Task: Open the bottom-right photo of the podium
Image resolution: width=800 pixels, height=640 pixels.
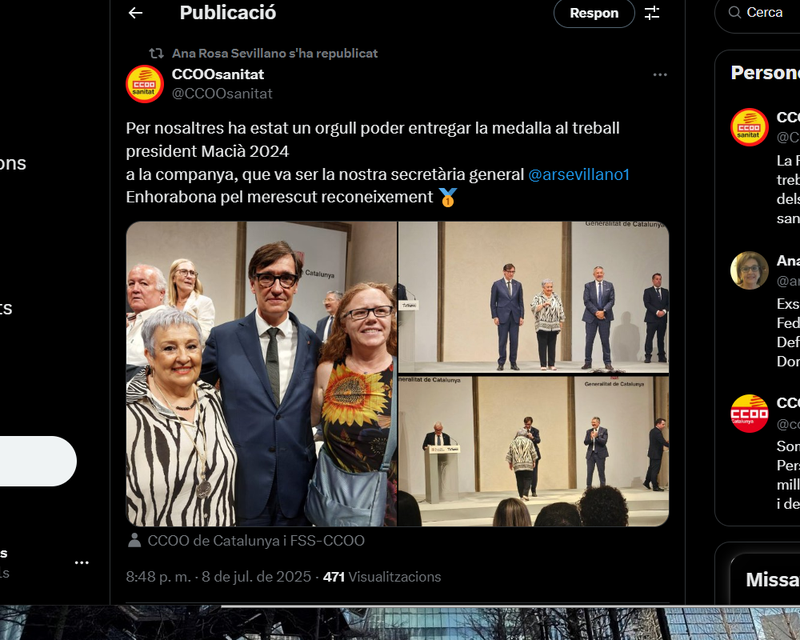Action: tap(533, 451)
